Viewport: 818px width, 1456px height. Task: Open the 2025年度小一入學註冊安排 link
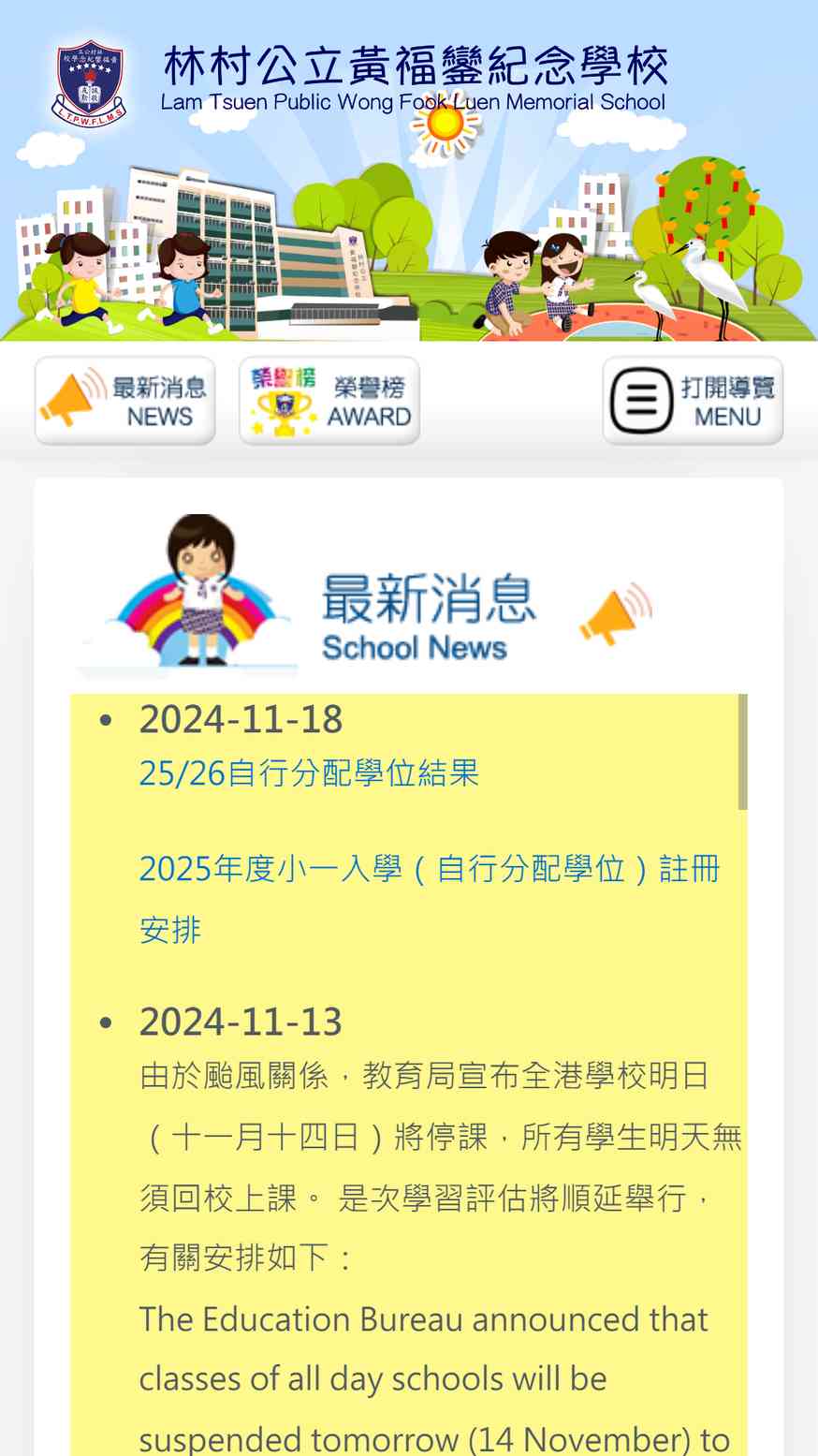(430, 899)
